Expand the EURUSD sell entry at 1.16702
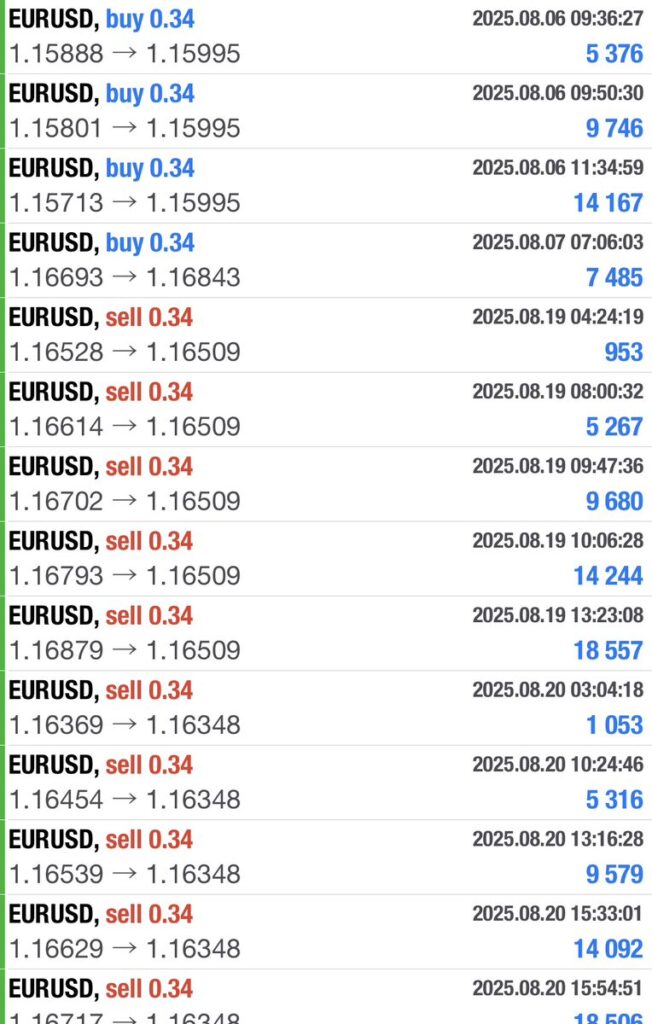Screen dimensions: 652x1024 point(326,484)
